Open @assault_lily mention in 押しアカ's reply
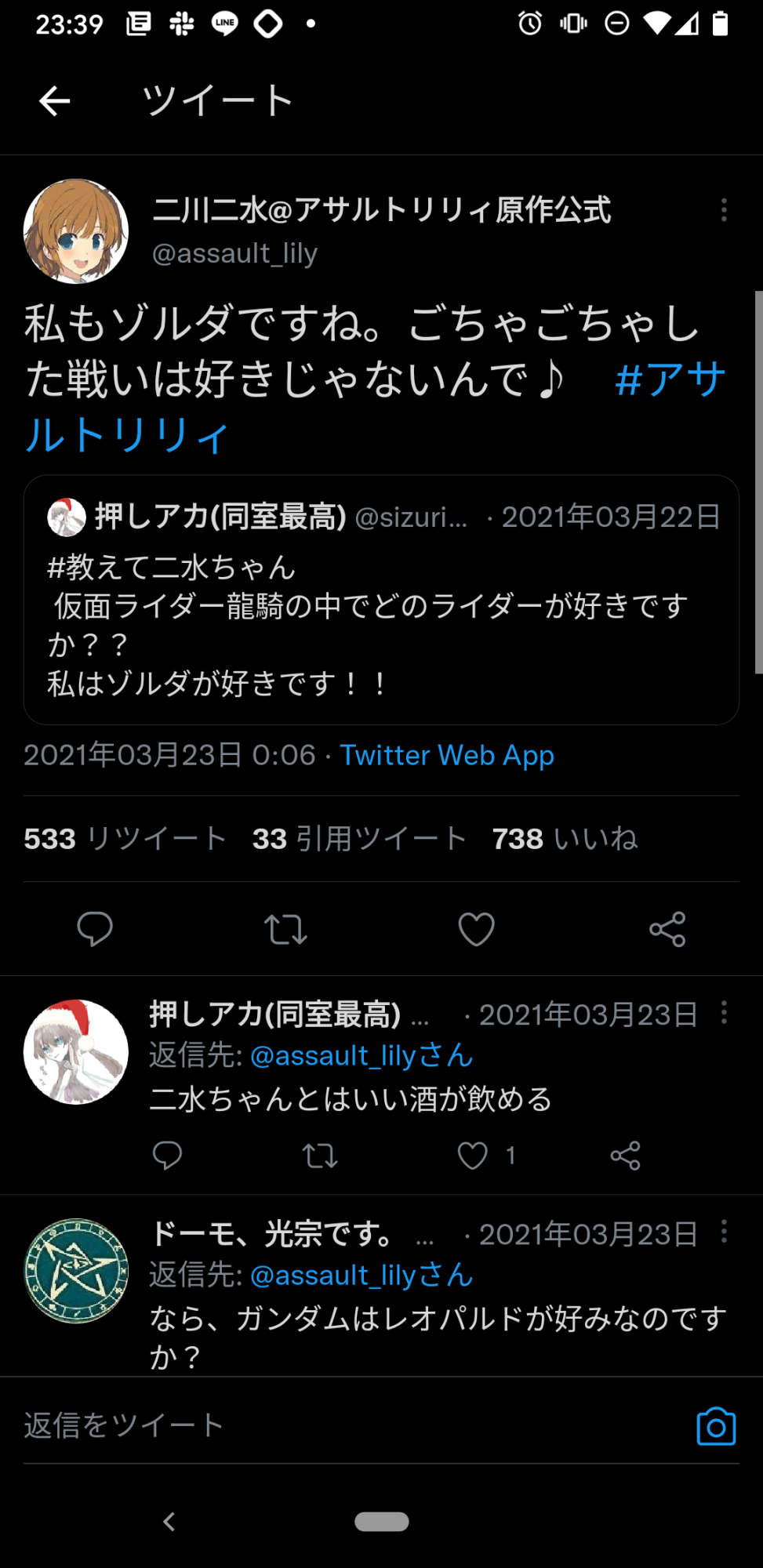The width and height of the screenshot is (763, 1568). click(362, 1056)
